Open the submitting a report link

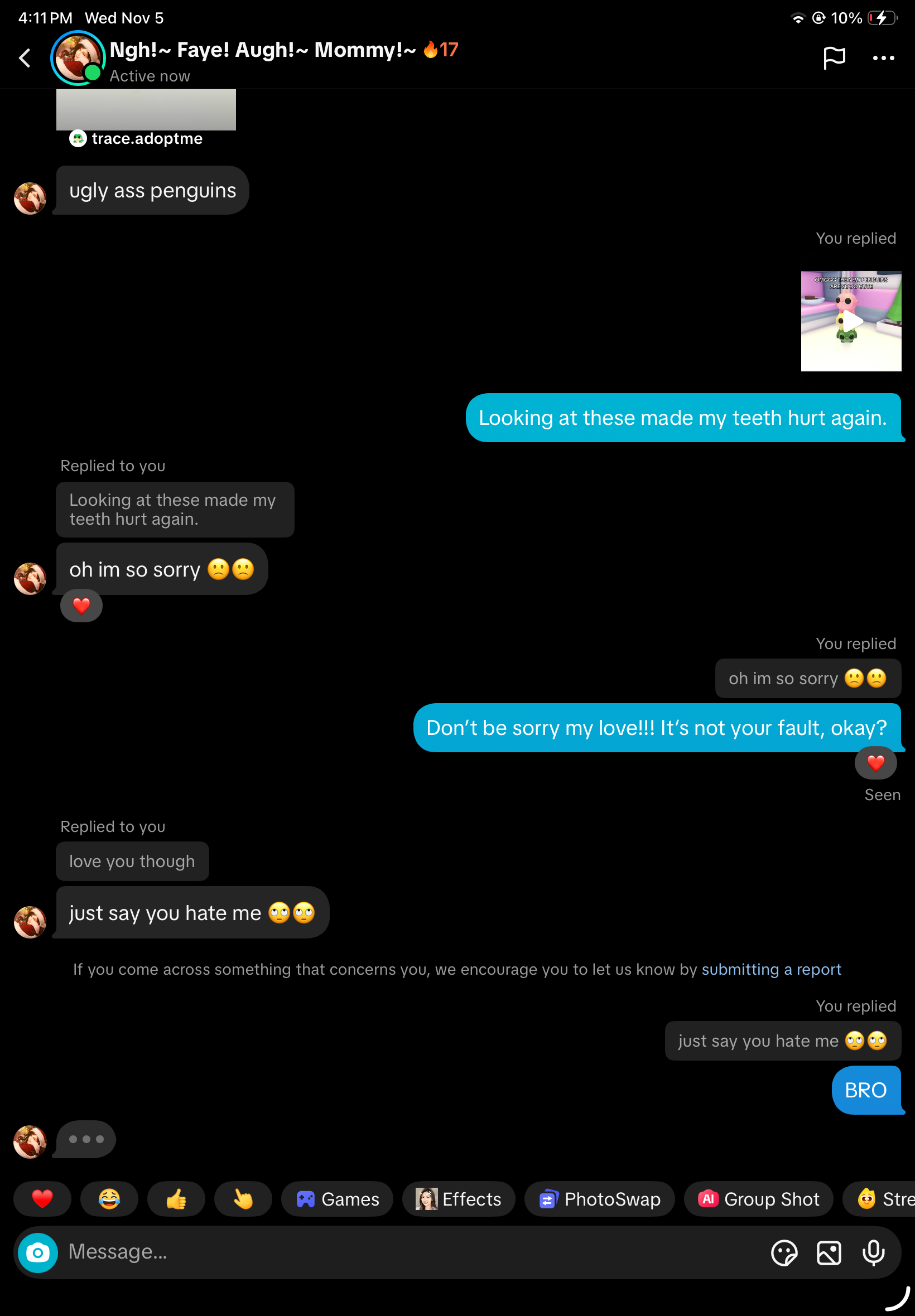[771, 969]
